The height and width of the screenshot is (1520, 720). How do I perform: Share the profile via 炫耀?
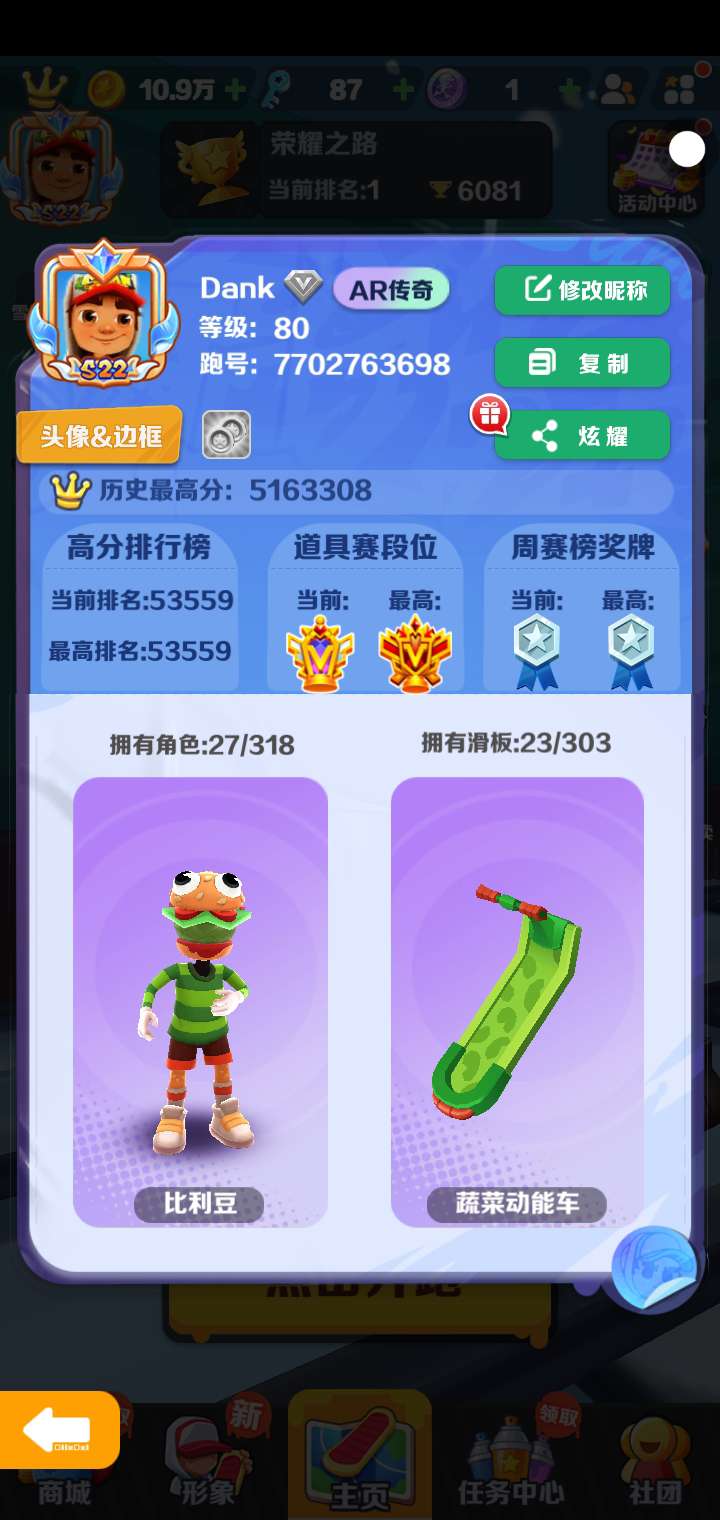[582, 436]
